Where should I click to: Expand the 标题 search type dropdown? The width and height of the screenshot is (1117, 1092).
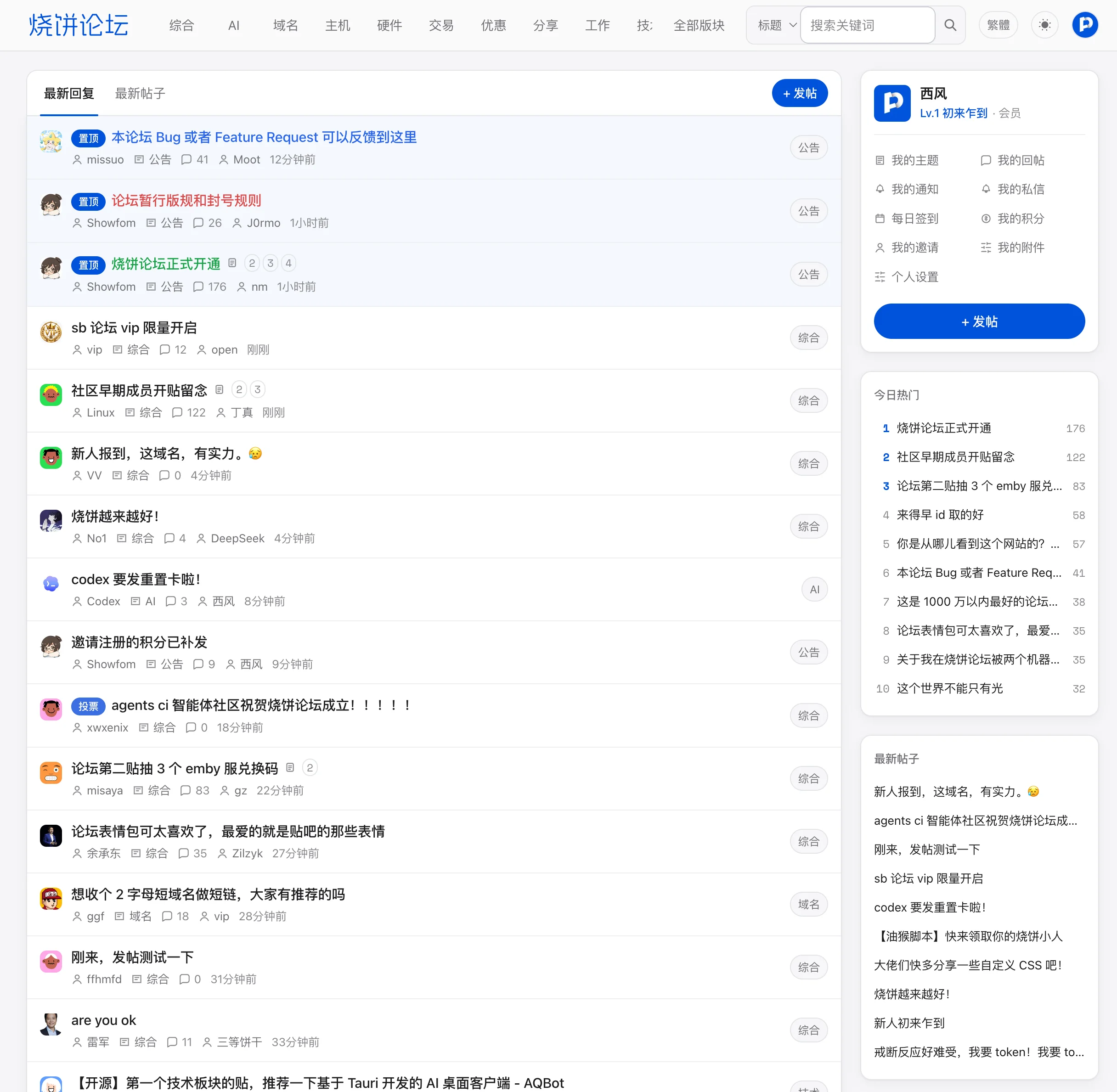(x=776, y=25)
